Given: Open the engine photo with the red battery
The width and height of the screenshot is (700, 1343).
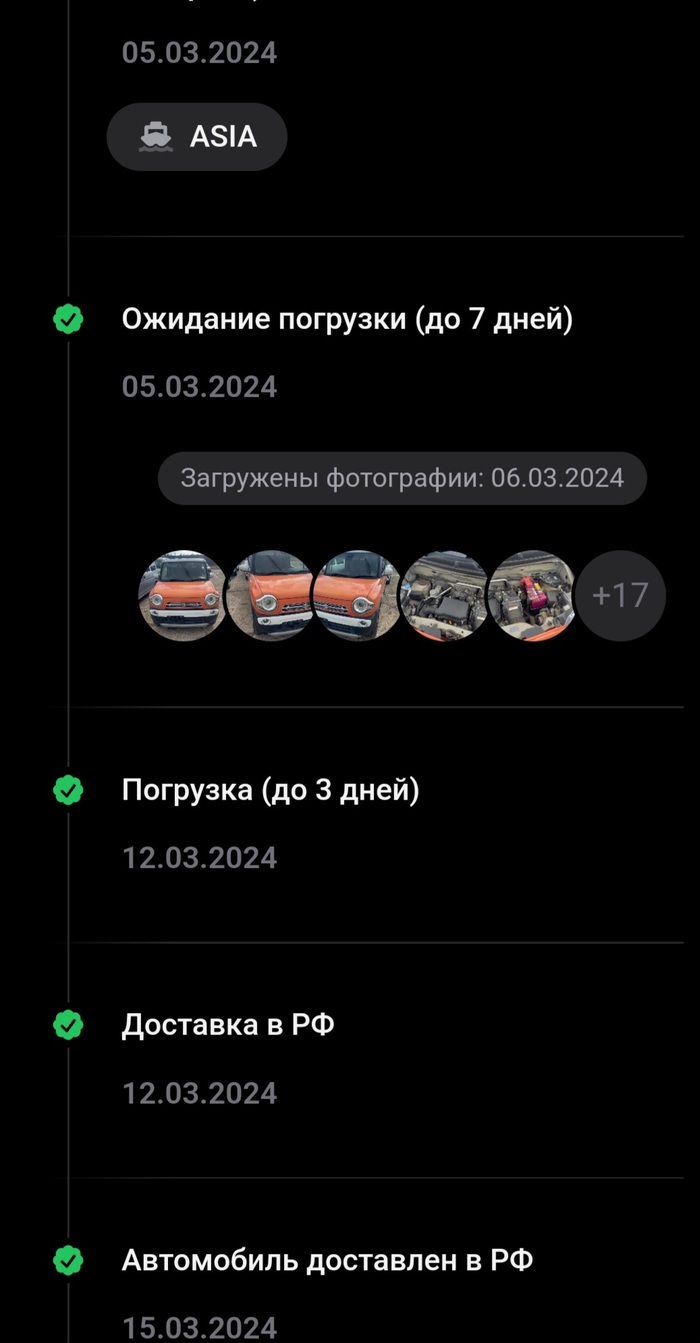Looking at the screenshot, I should point(533,596).
